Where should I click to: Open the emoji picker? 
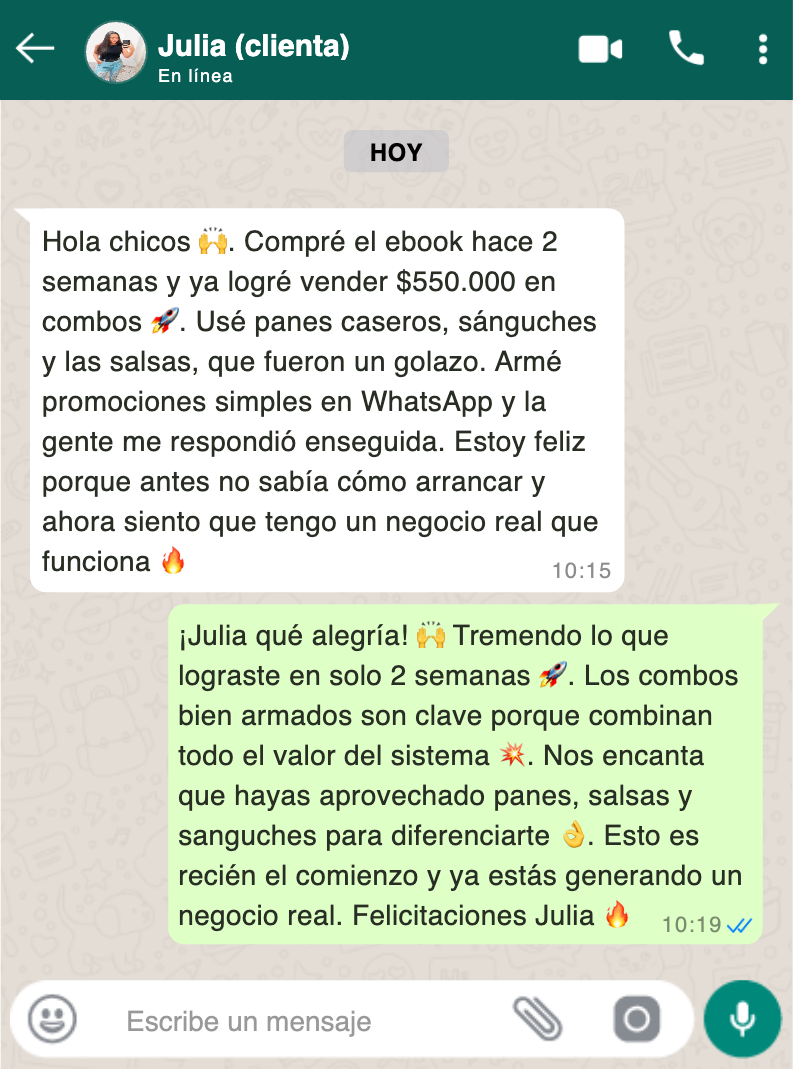click(52, 1020)
